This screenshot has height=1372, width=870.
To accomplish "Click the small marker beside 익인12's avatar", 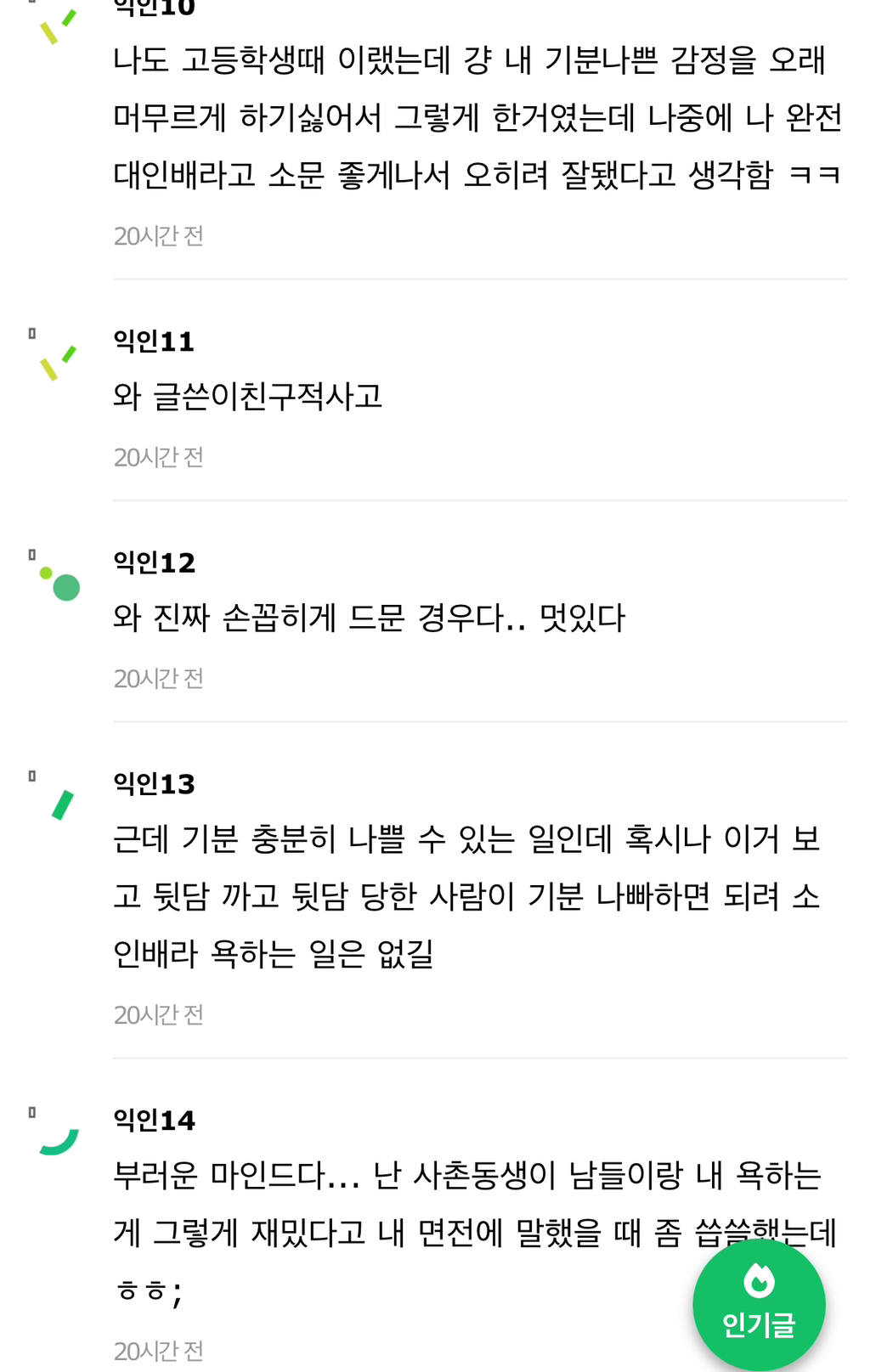I will click(x=31, y=556).
